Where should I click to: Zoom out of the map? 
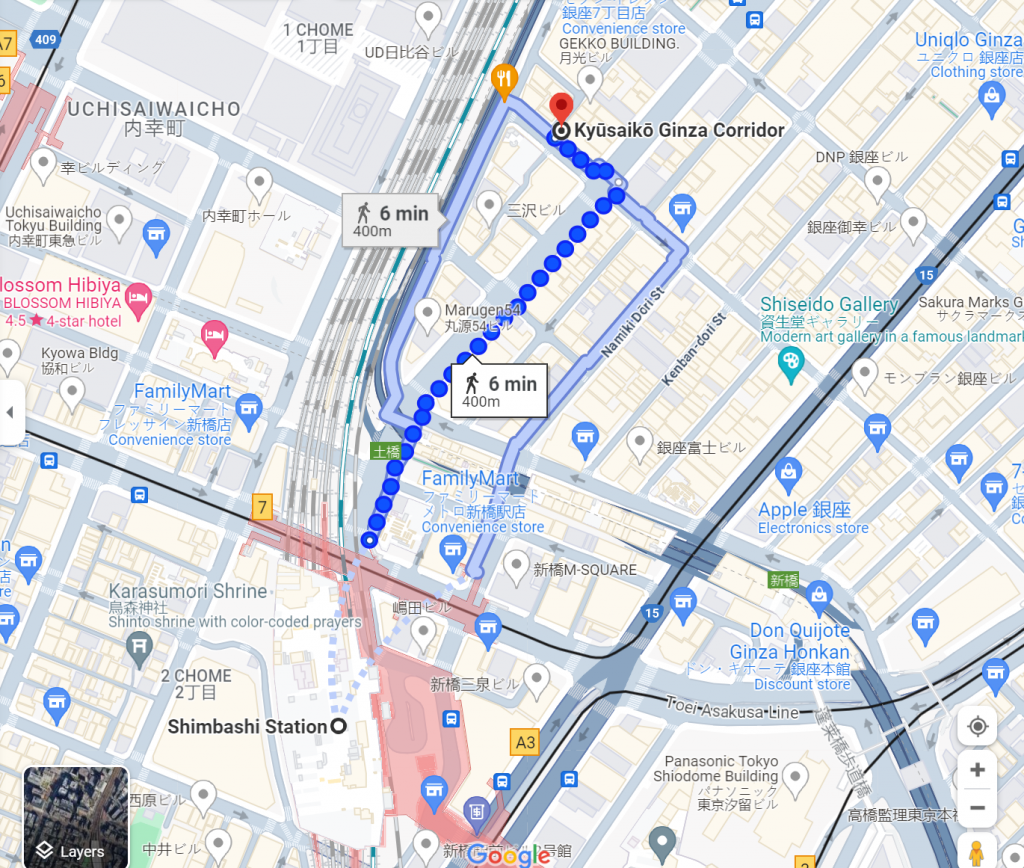click(977, 808)
